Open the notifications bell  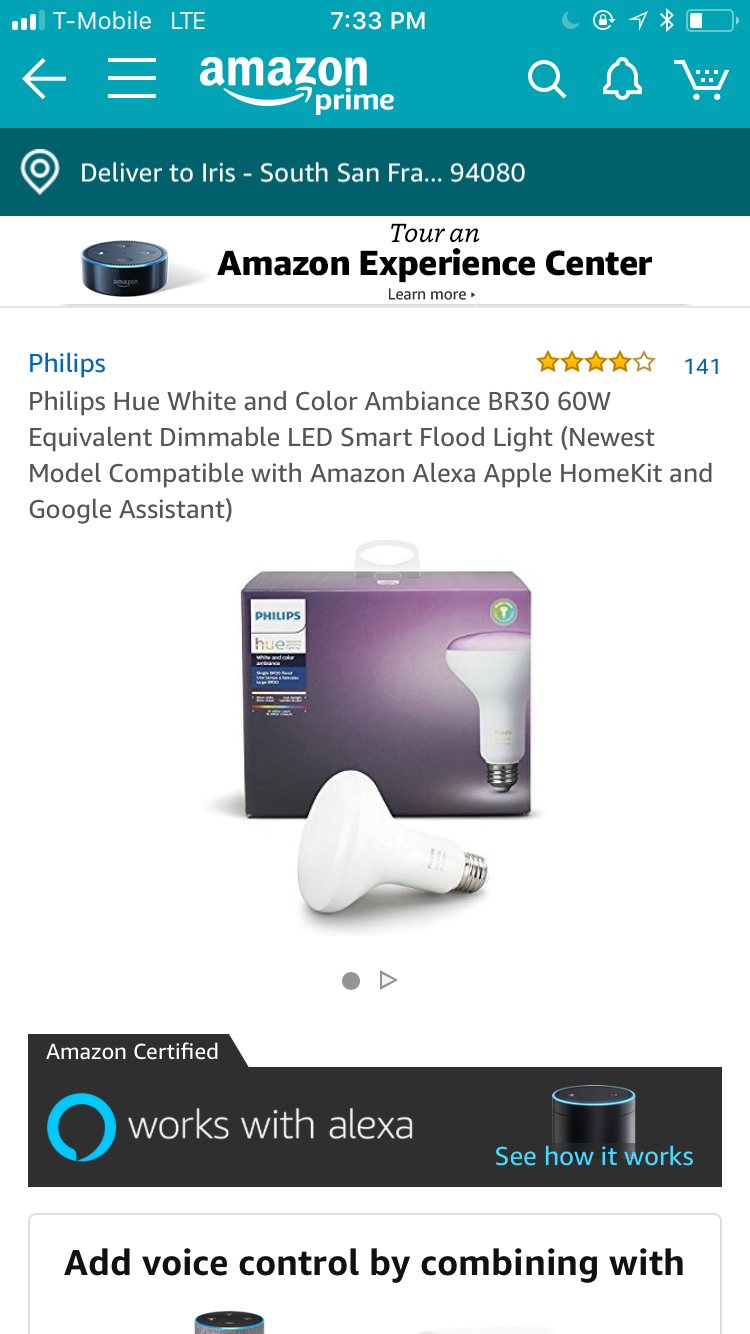pyautogui.click(x=621, y=78)
